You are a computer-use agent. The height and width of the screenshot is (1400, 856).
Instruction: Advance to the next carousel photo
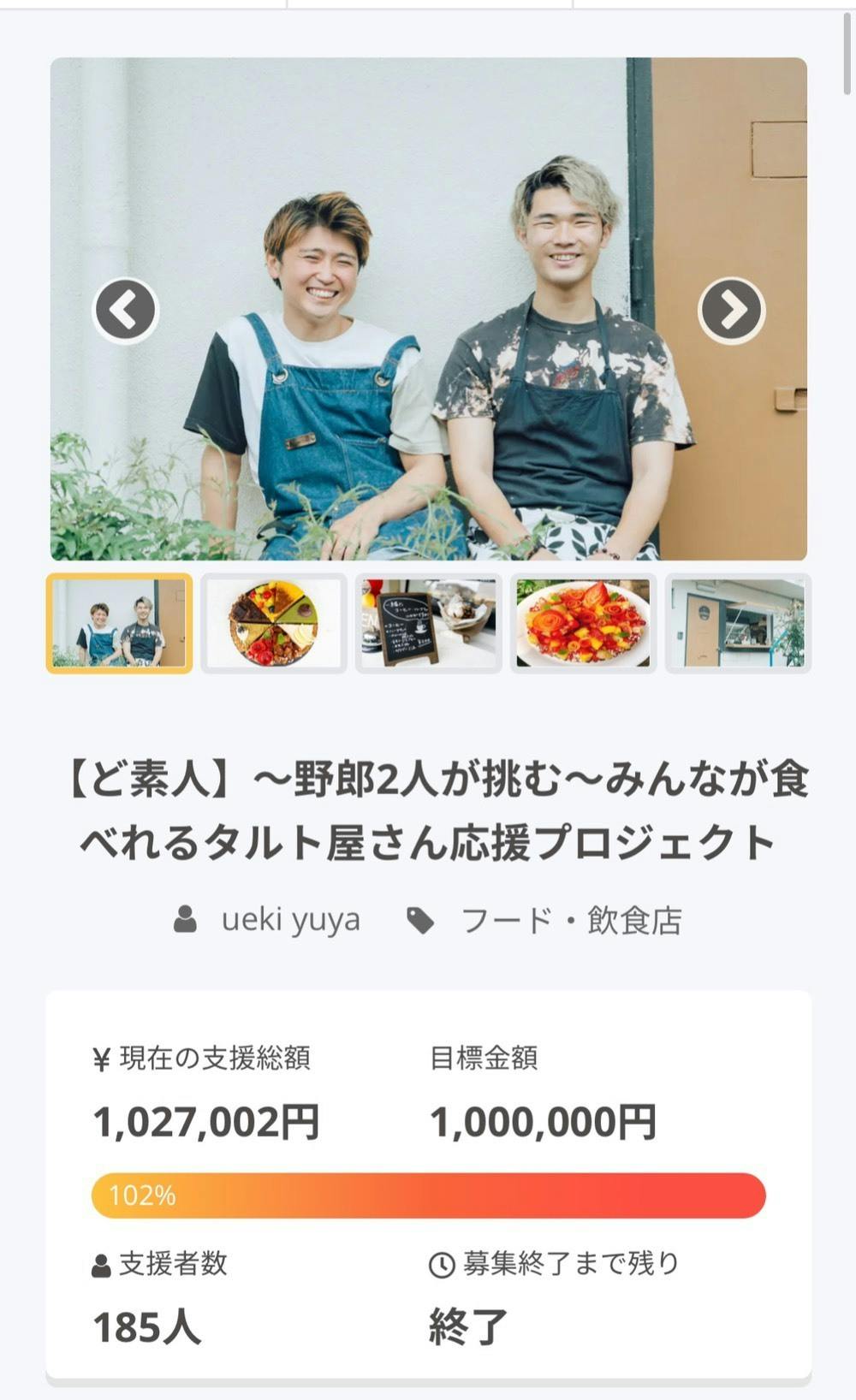pos(731,310)
